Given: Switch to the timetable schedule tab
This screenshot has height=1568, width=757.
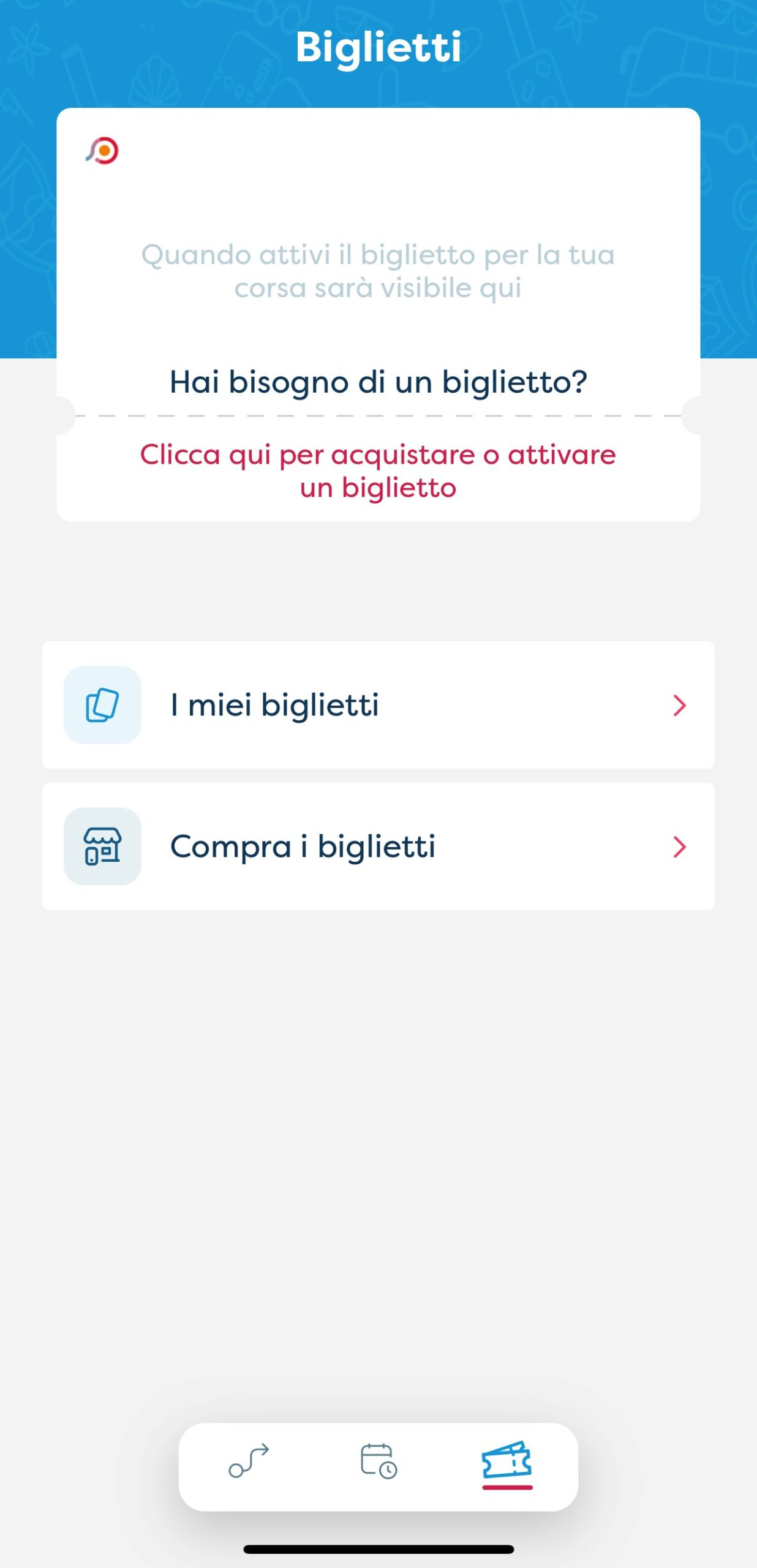Looking at the screenshot, I should click(x=378, y=1461).
